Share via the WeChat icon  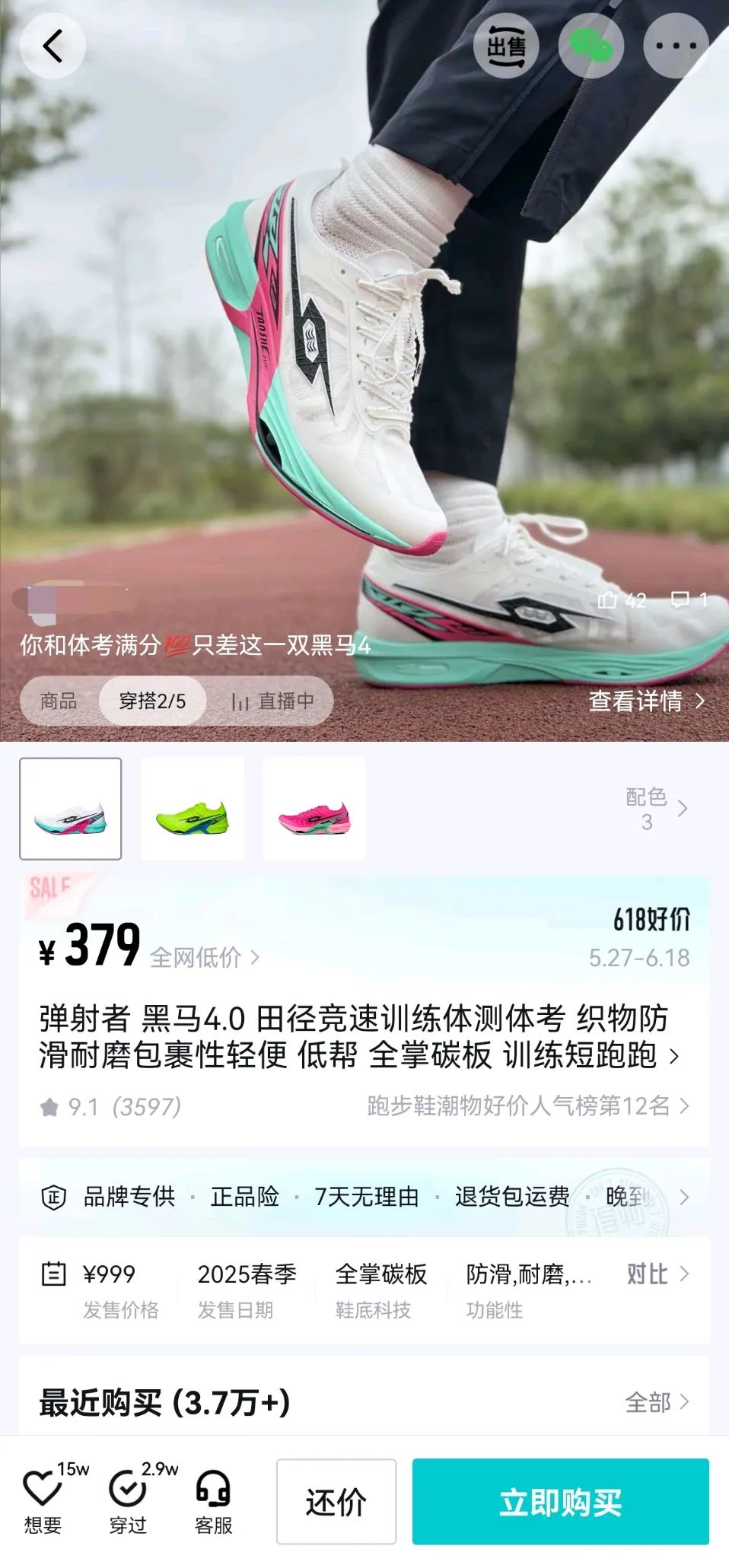[591, 46]
